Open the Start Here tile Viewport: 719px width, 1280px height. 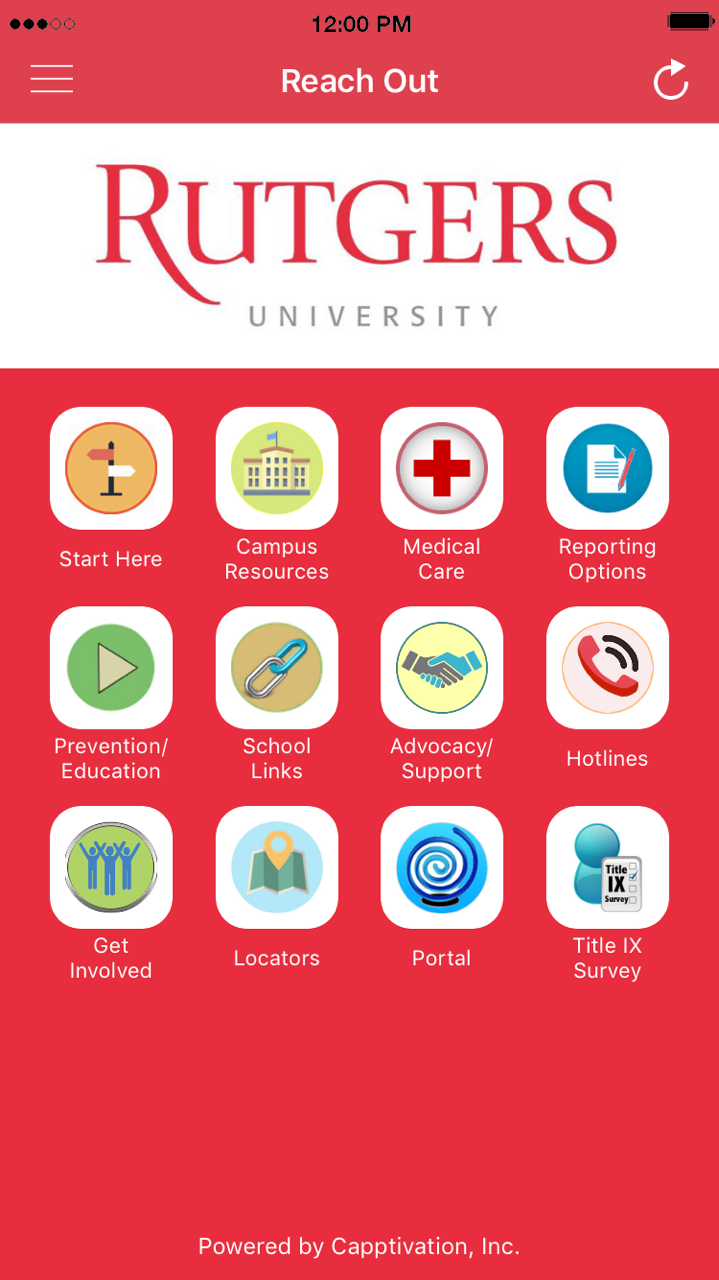111,468
